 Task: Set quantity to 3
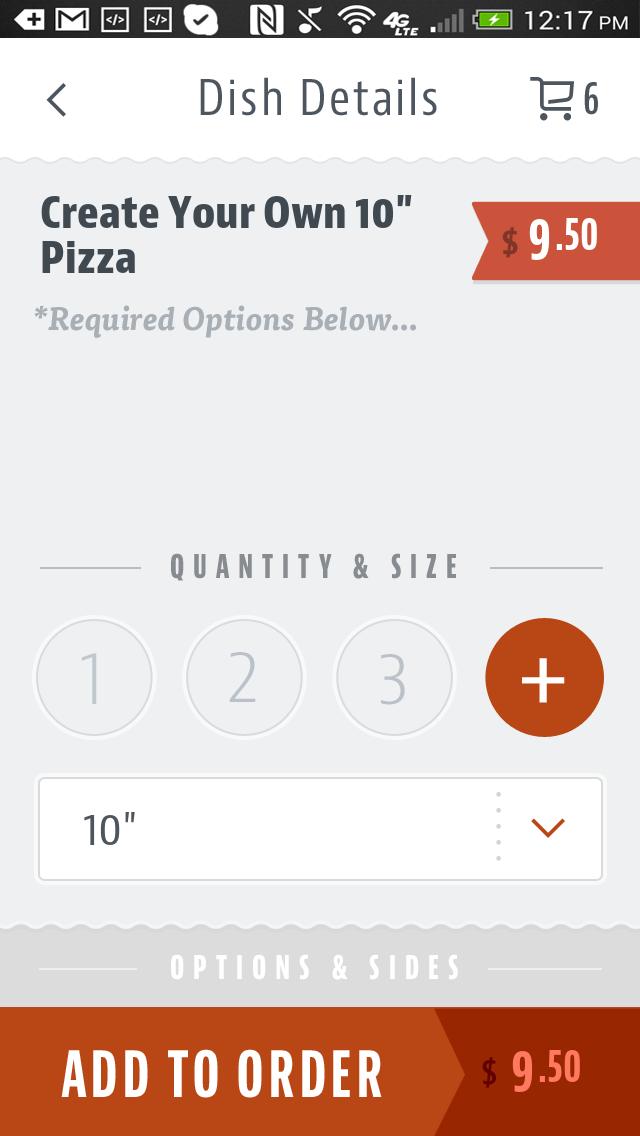click(x=394, y=678)
